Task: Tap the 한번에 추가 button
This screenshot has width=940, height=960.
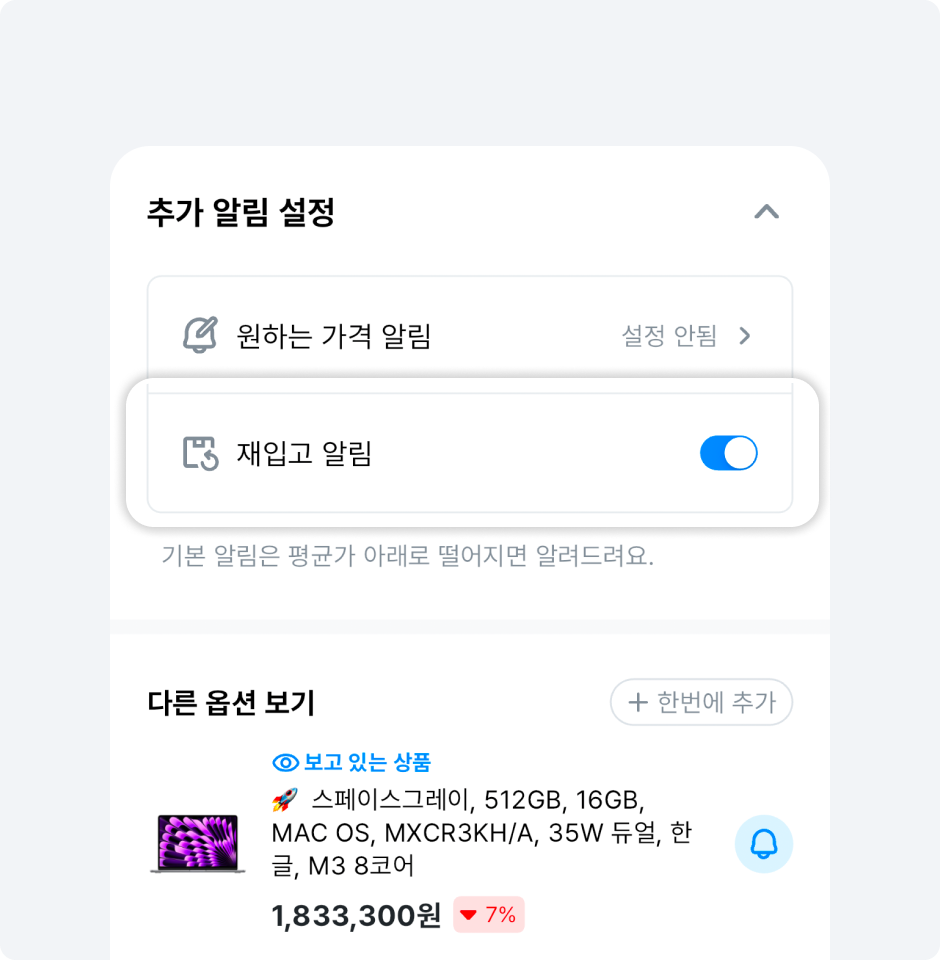Action: pos(701,702)
